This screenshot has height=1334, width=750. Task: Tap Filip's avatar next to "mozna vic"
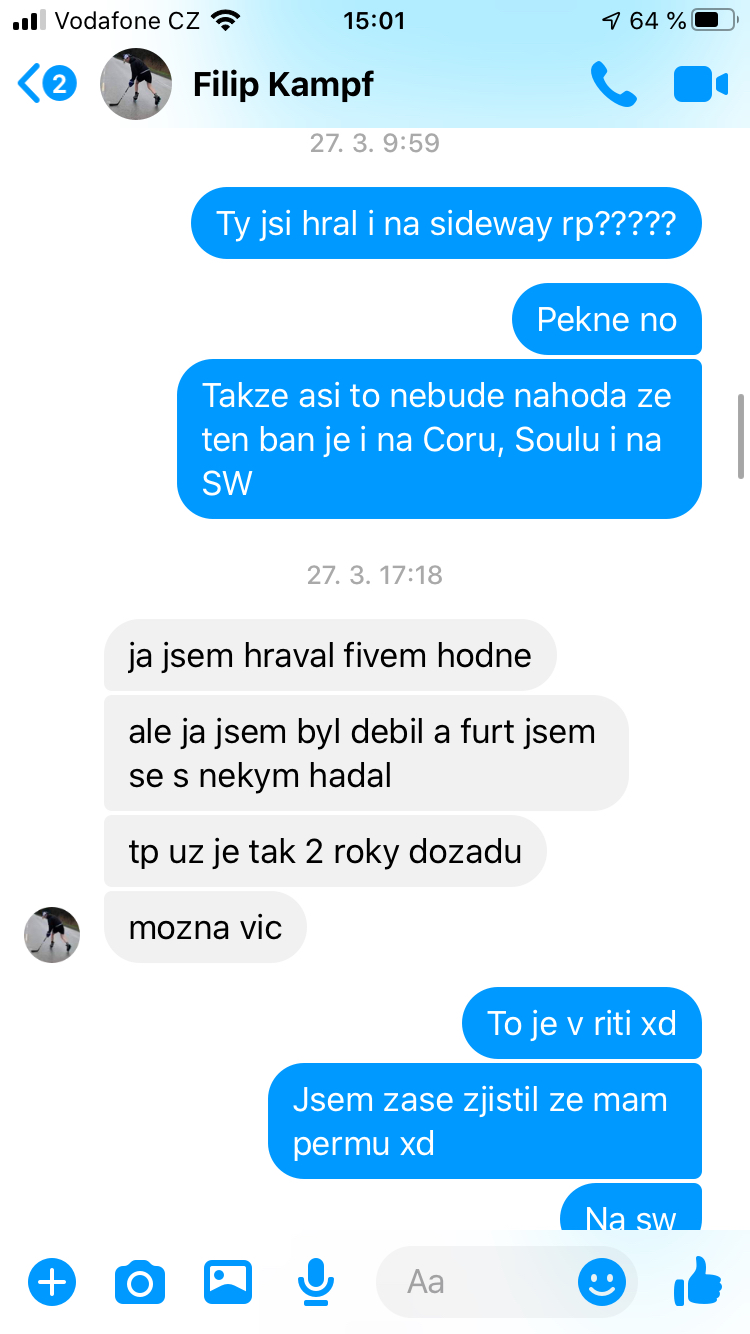click(x=52, y=935)
